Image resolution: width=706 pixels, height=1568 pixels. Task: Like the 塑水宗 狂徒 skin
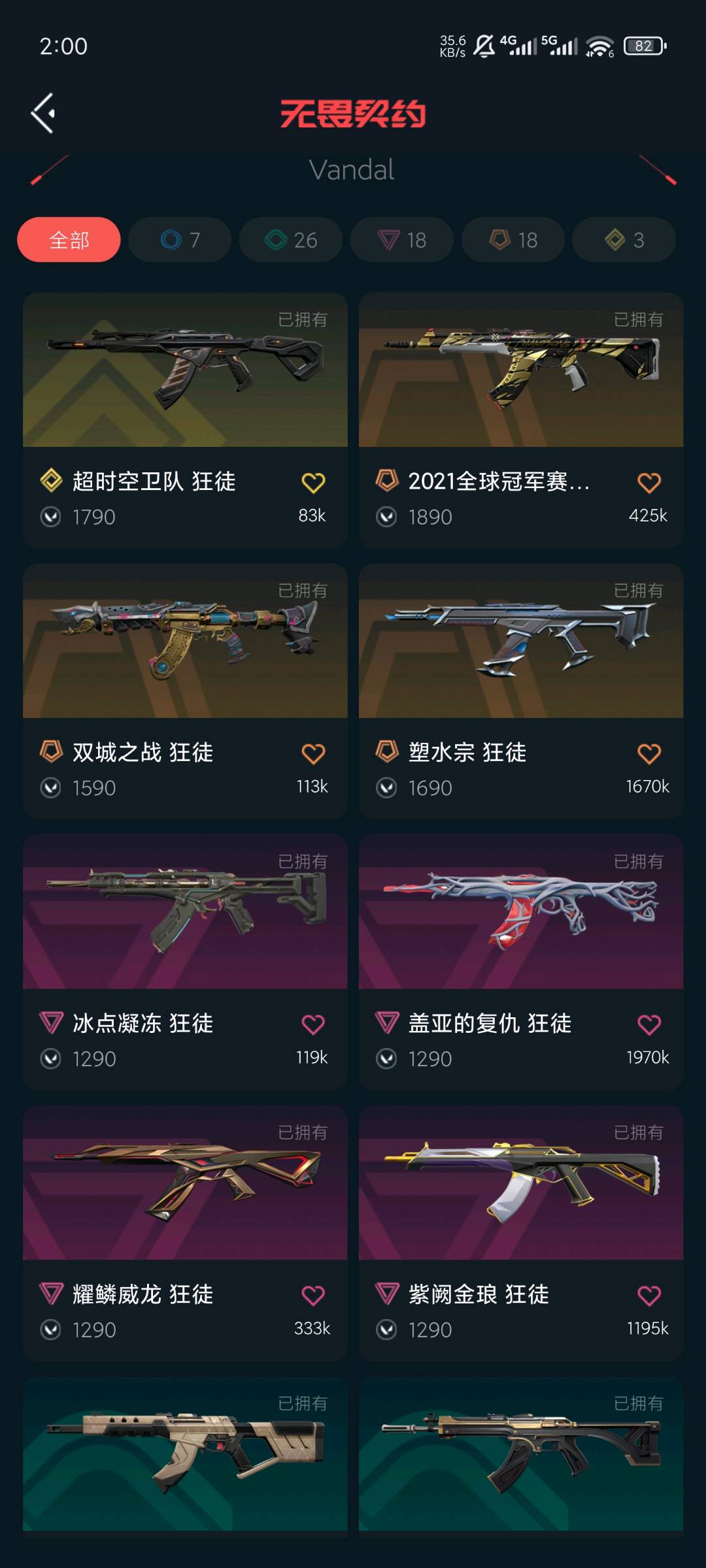pyautogui.click(x=648, y=754)
